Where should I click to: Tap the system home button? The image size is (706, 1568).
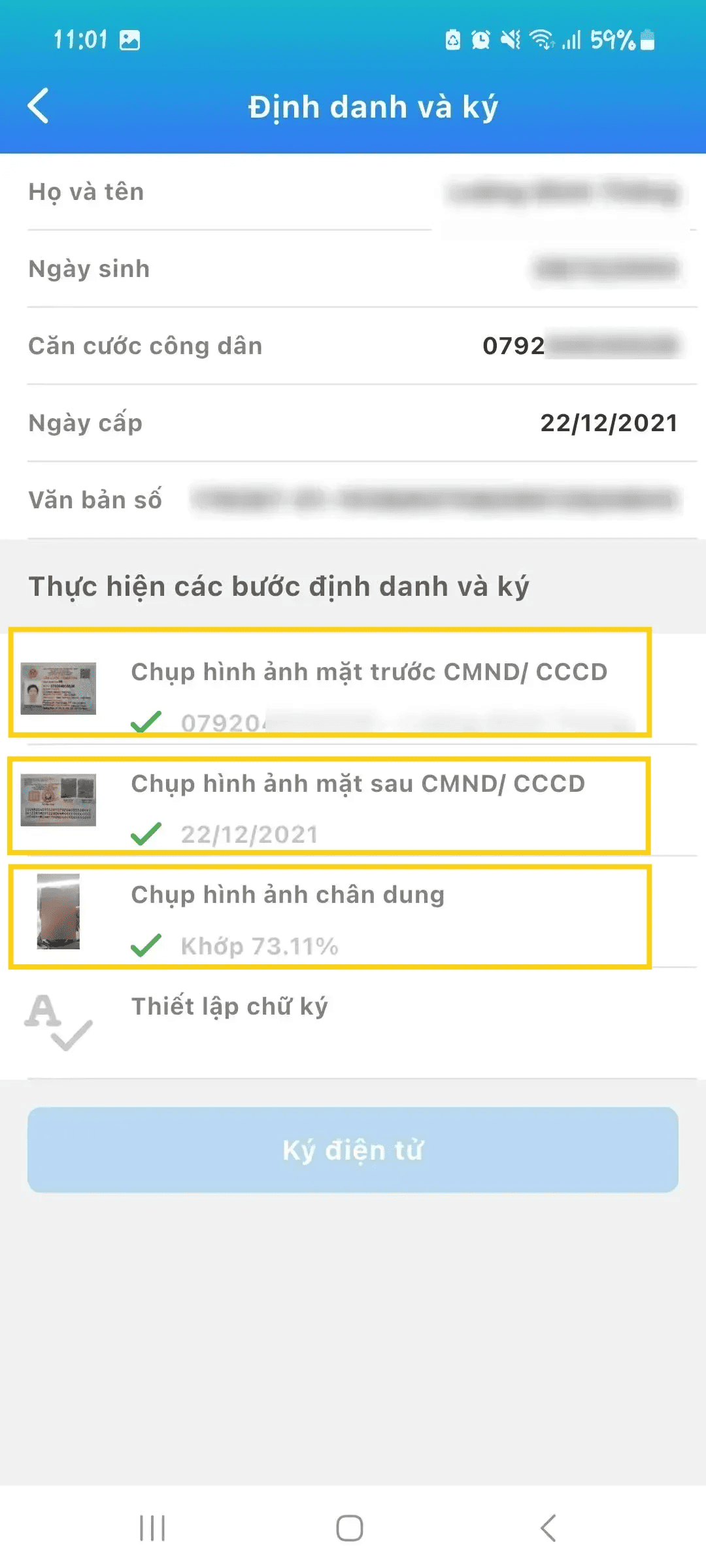coord(350,1528)
